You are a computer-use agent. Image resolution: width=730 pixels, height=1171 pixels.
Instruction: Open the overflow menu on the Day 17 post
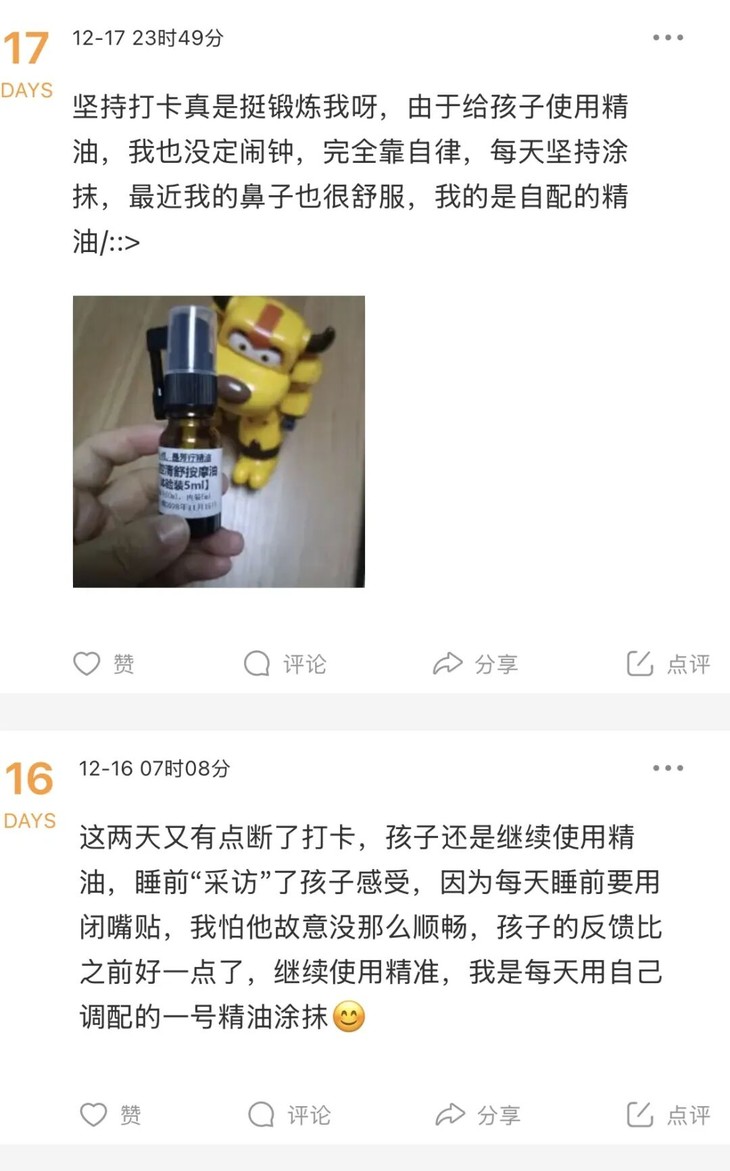667,37
